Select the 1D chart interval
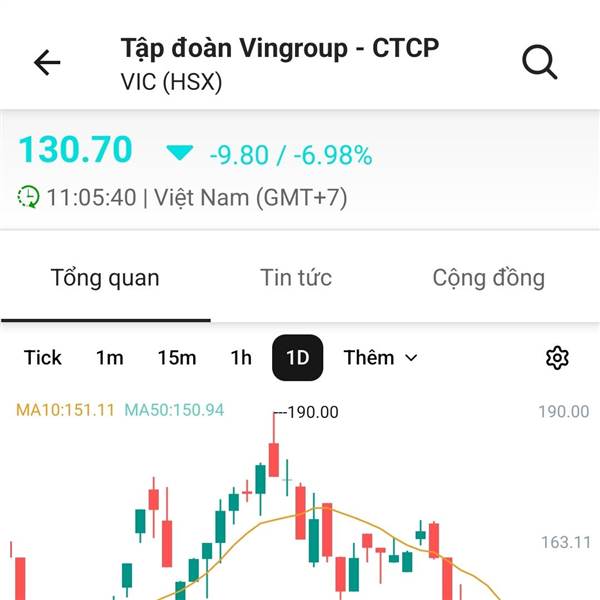 click(x=297, y=358)
